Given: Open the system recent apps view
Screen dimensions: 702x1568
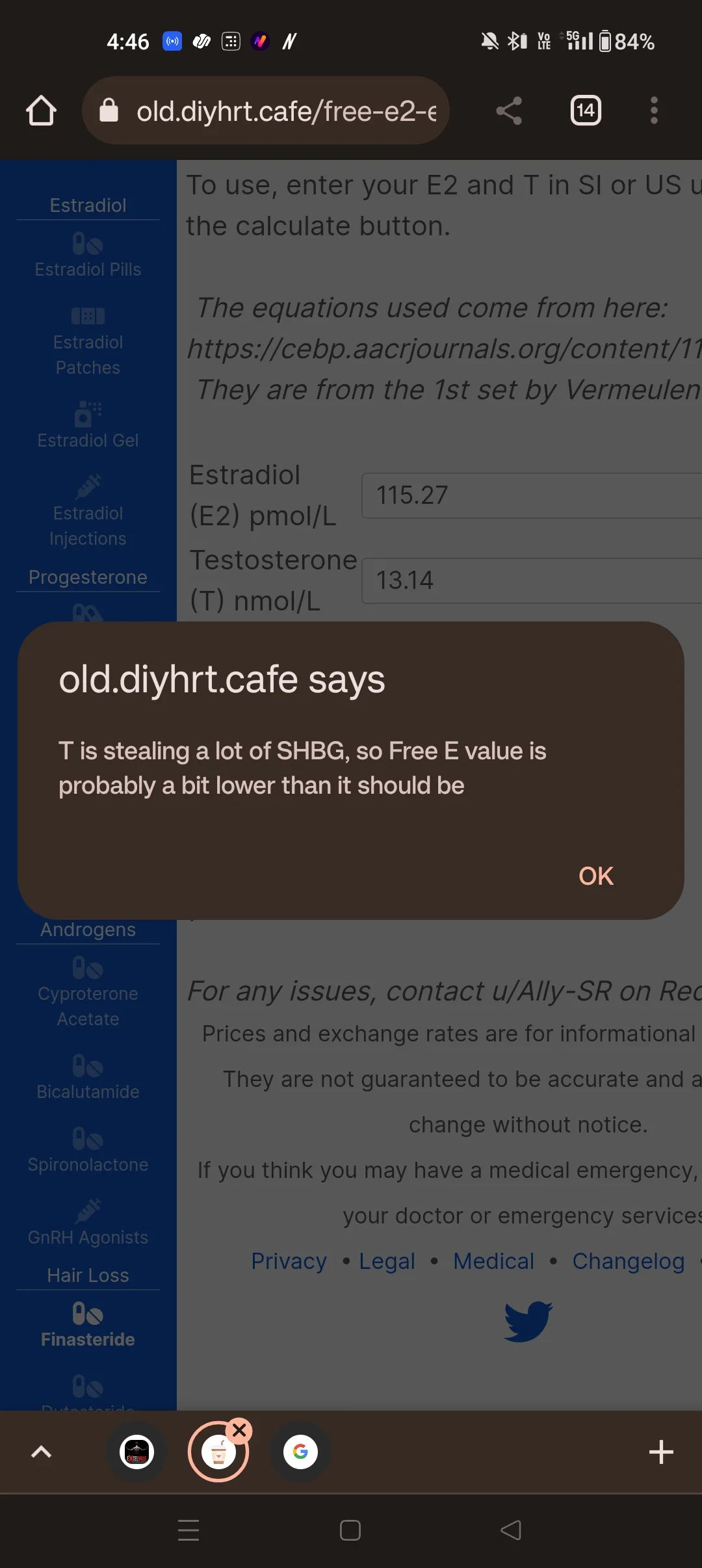Looking at the screenshot, I should click(x=188, y=1530).
